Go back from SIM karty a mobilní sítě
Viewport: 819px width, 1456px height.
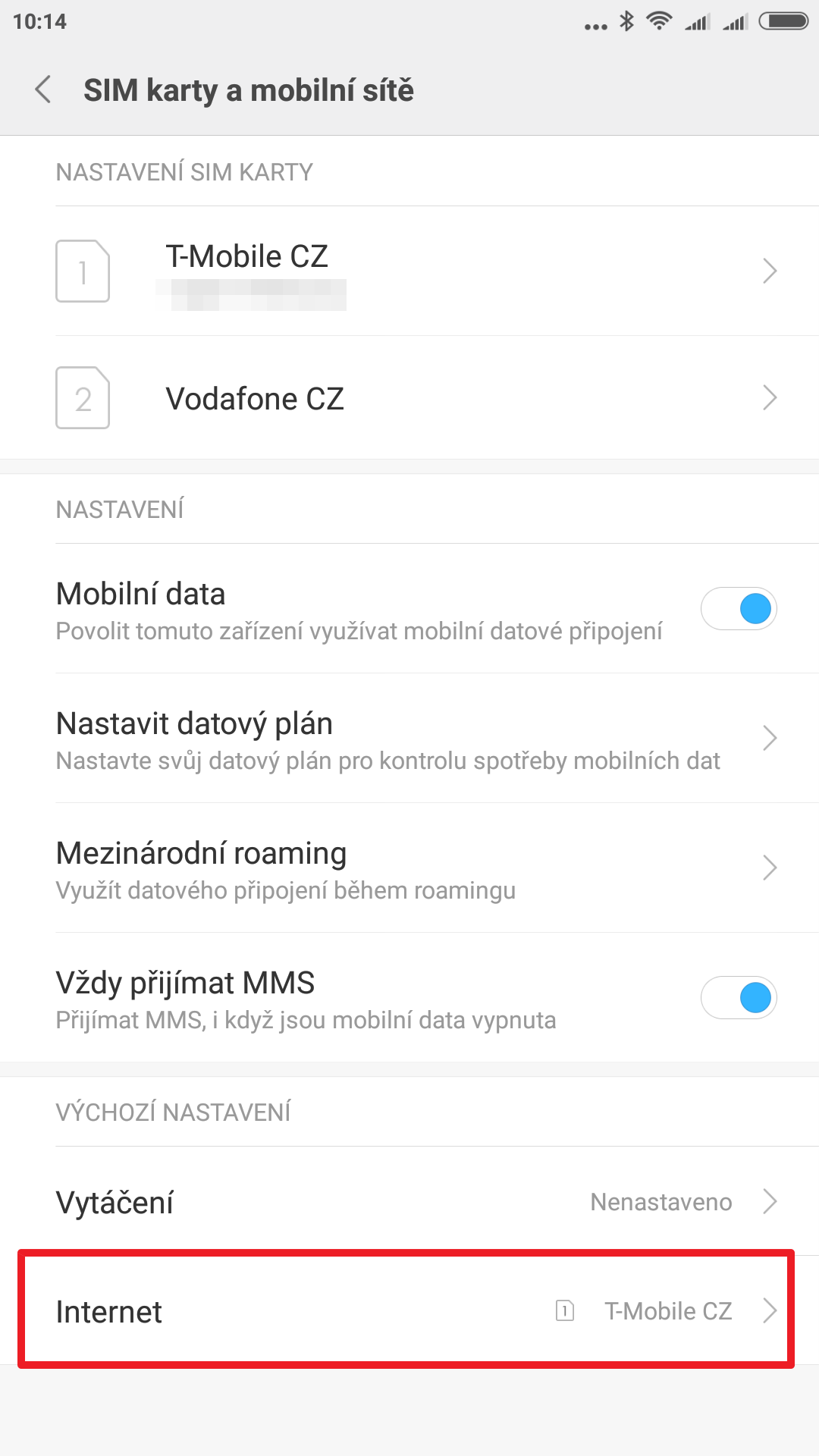pyautogui.click(x=44, y=89)
